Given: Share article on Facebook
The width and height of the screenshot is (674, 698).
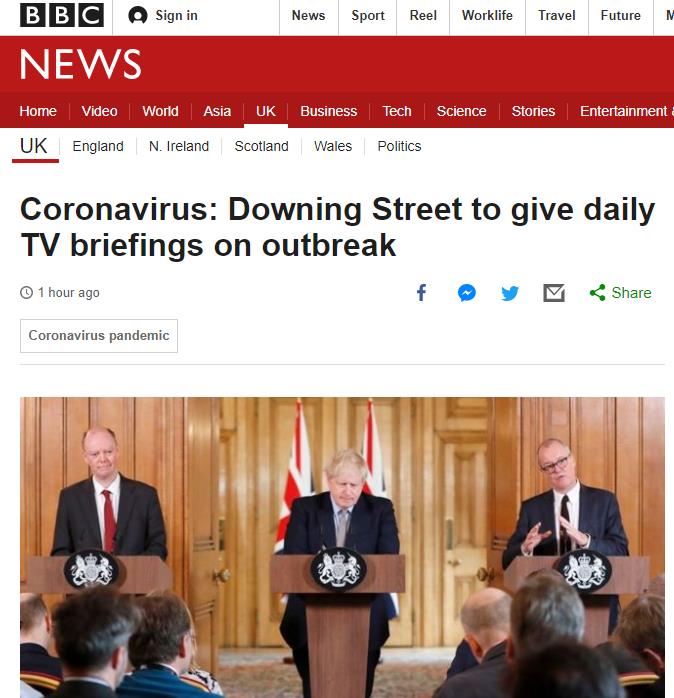Looking at the screenshot, I should tap(422, 293).
